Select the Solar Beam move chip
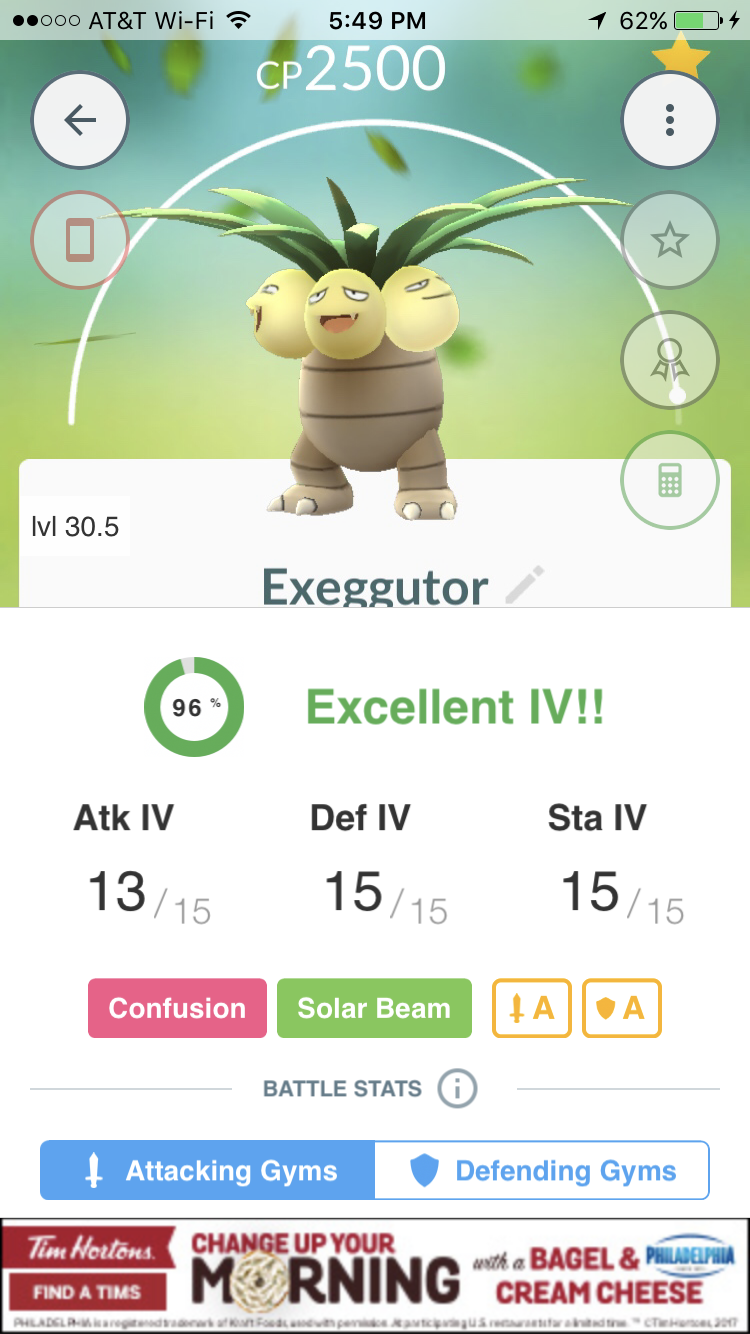Viewport: 750px width, 1334px height. click(x=374, y=1008)
